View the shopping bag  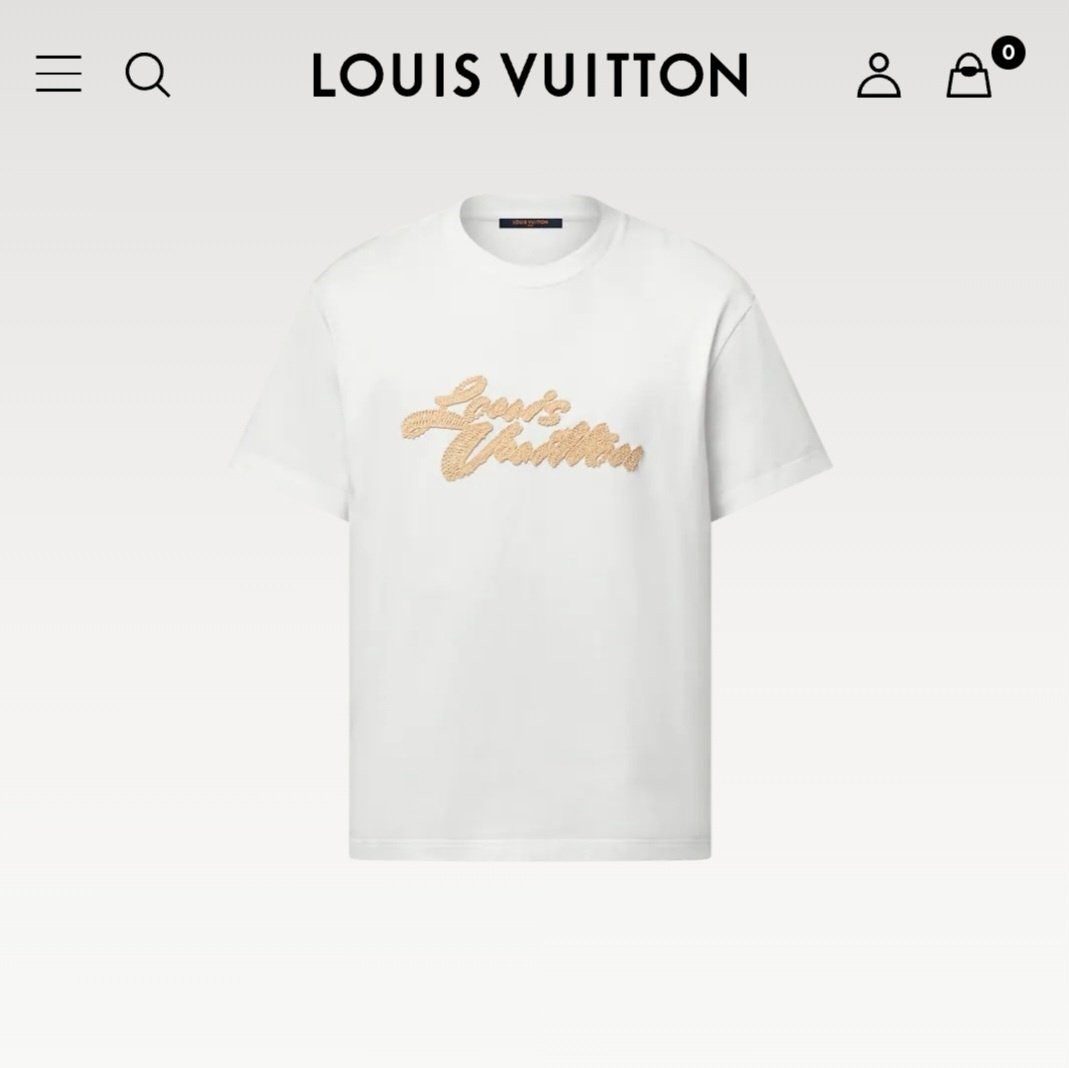(x=969, y=75)
